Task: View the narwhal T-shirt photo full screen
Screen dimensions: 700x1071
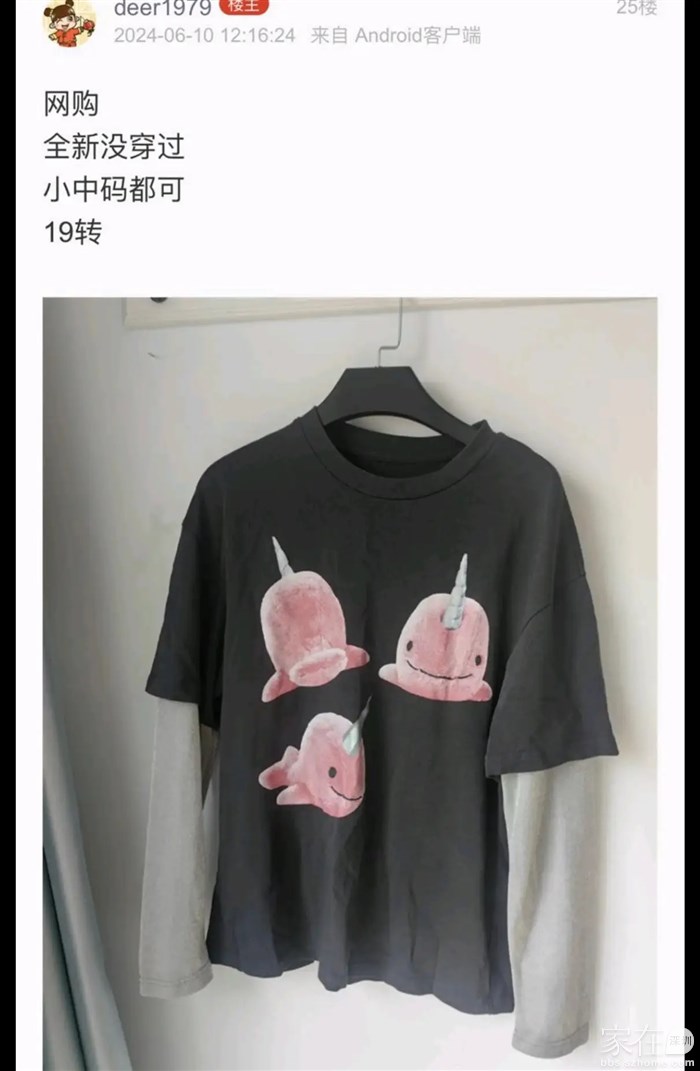Action: [350, 680]
